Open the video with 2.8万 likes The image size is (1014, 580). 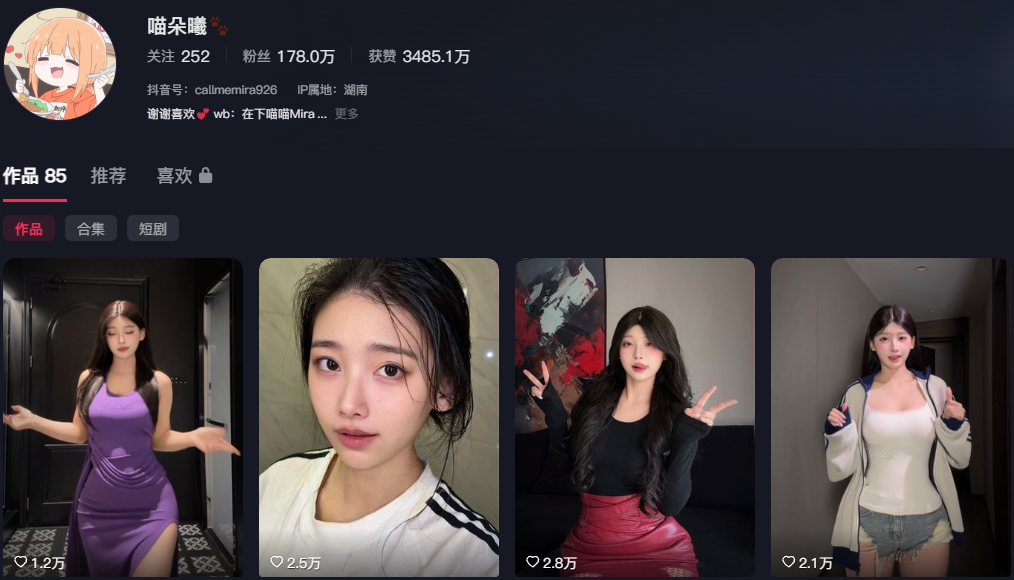[x=635, y=417]
